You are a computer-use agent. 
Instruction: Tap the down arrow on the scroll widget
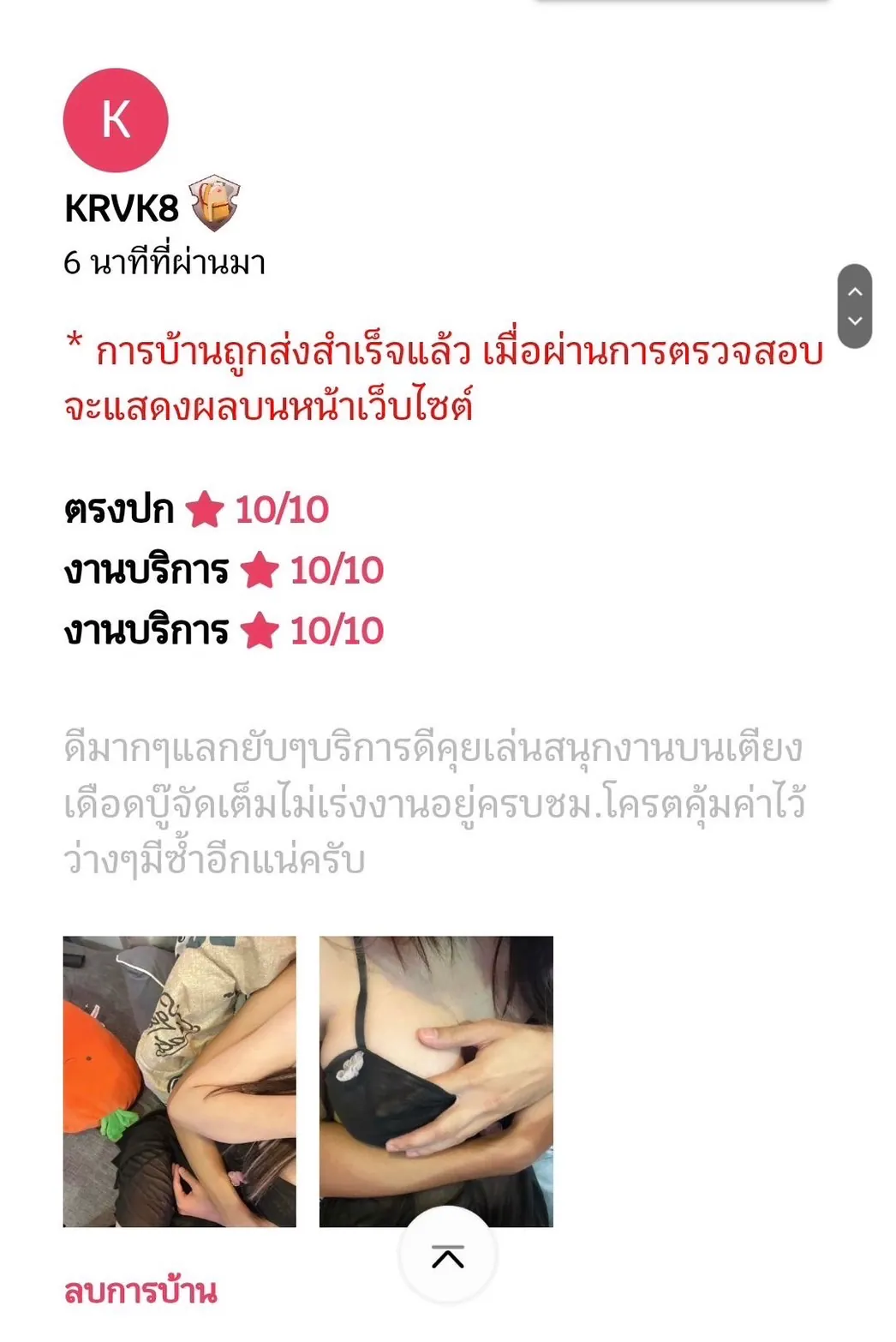(854, 321)
